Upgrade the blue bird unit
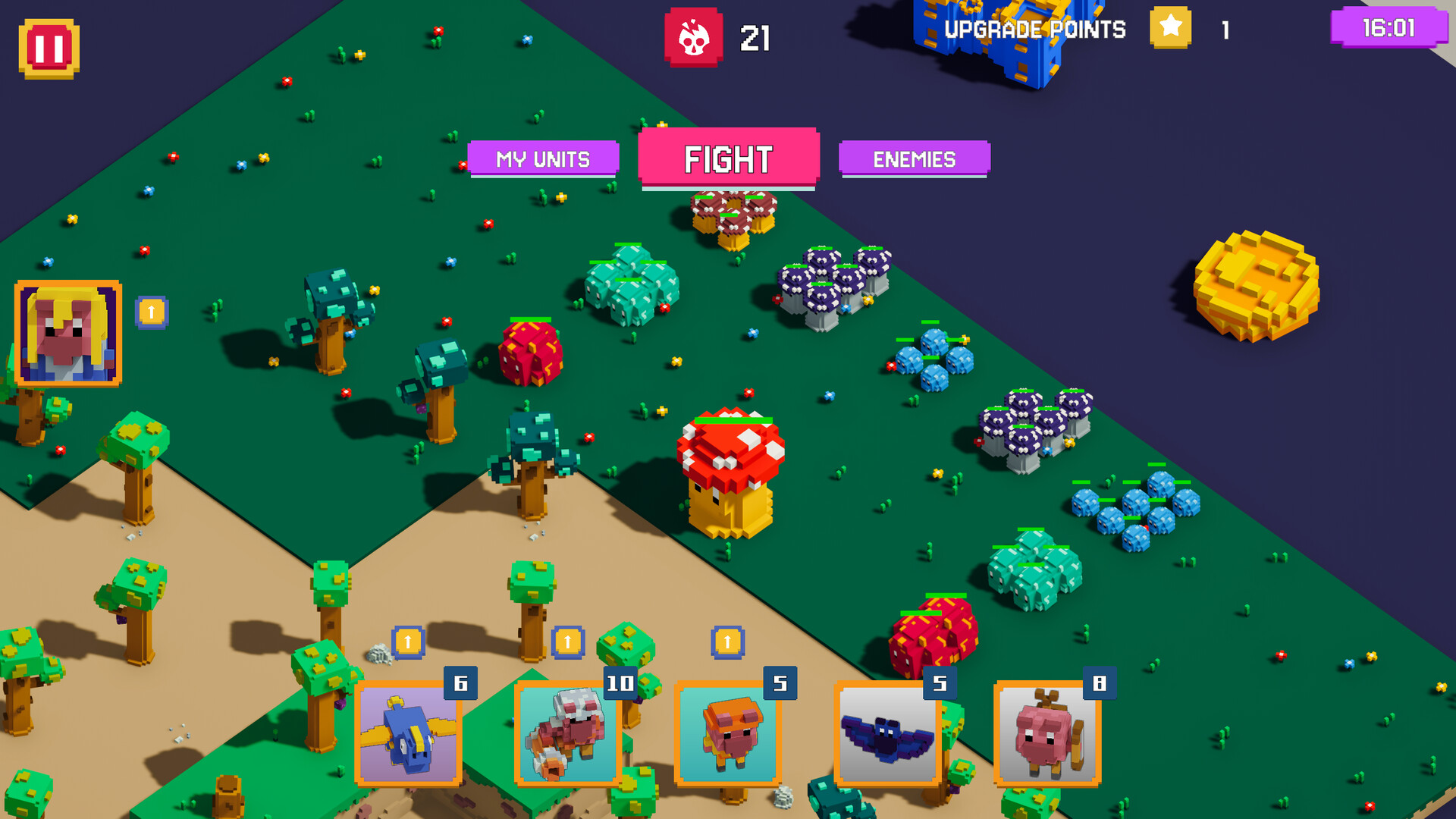The image size is (1456, 819). [408, 642]
